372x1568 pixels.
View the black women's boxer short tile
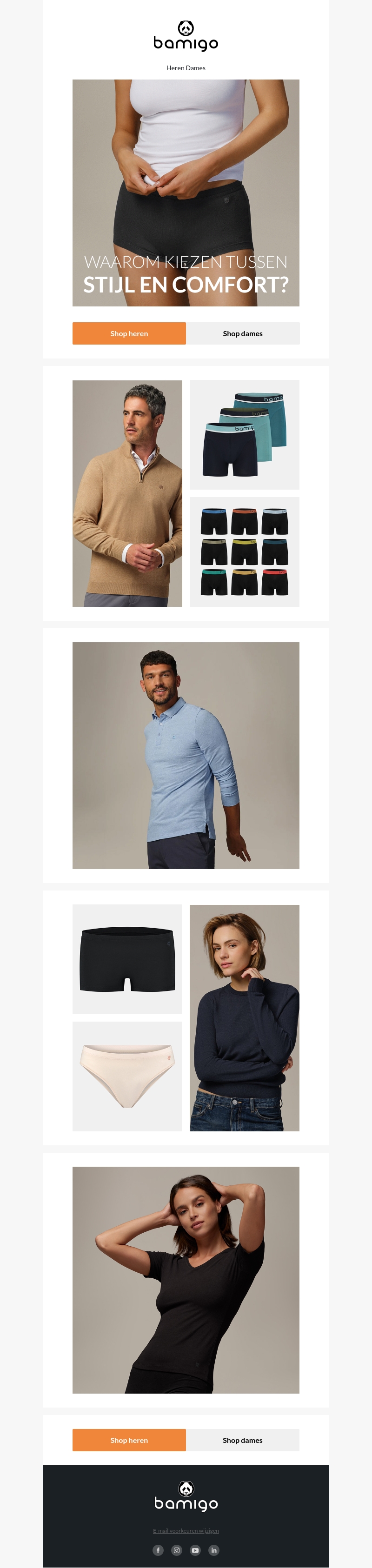[x=127, y=959]
